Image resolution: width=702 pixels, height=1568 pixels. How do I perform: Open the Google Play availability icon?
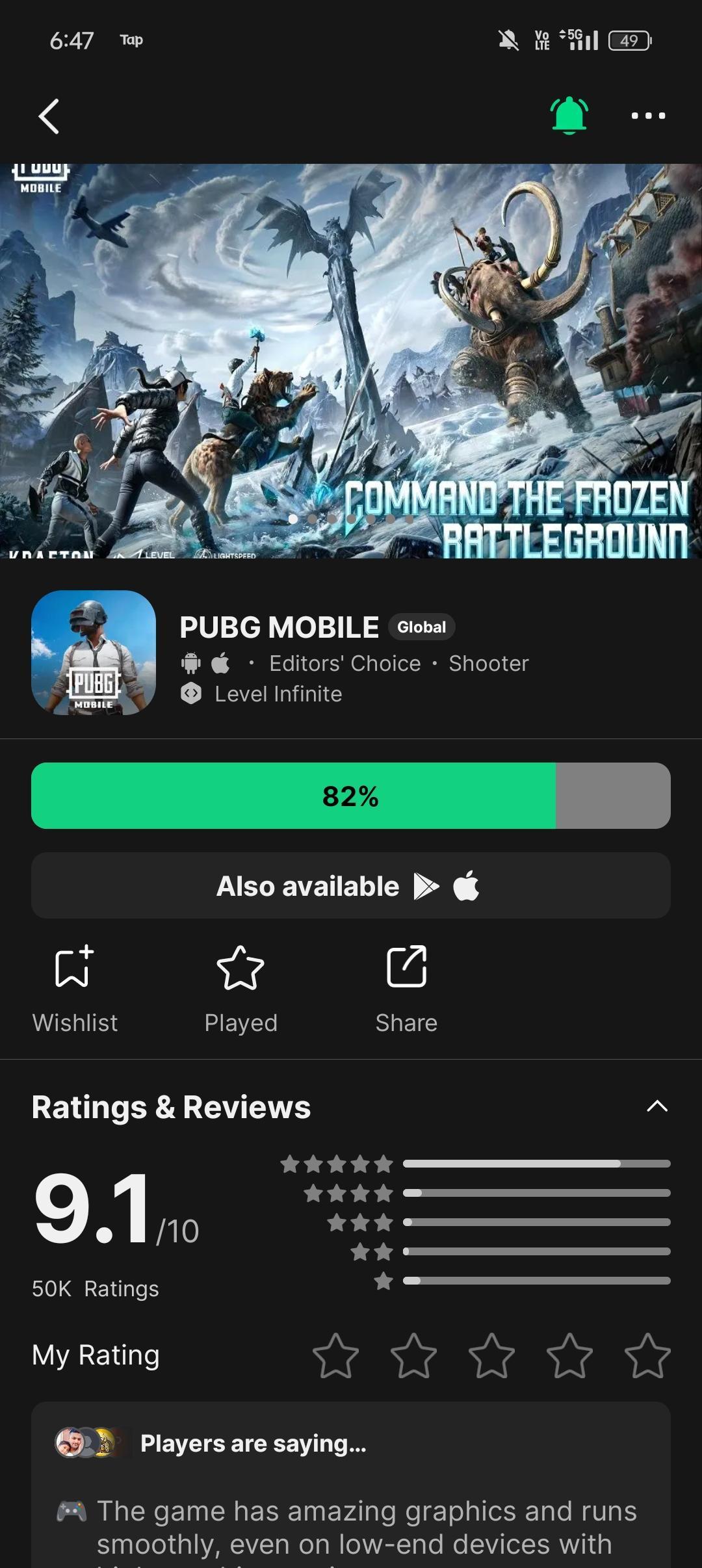pyautogui.click(x=427, y=885)
